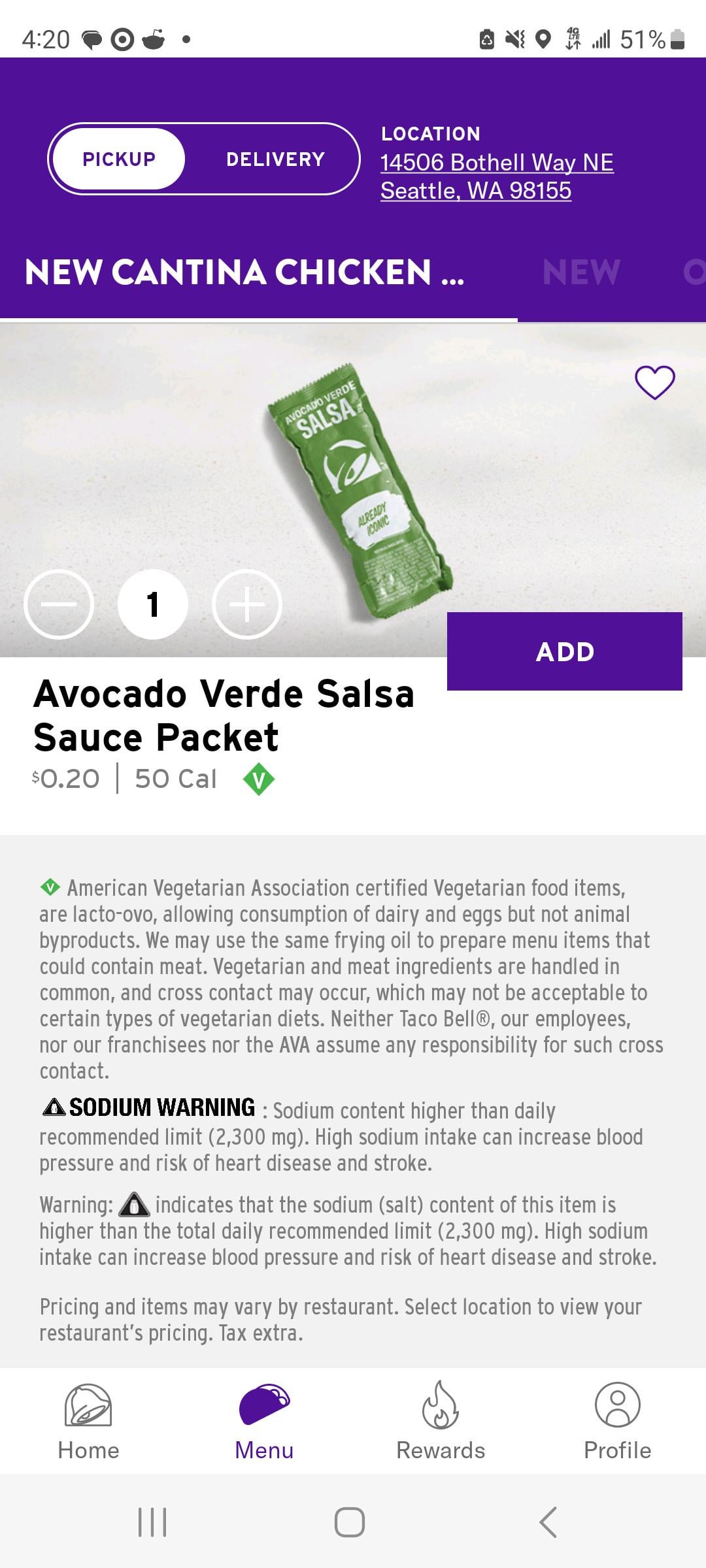Image resolution: width=706 pixels, height=1568 pixels.
Task: Select the New Cantina Chicken category tab
Action: click(x=244, y=272)
